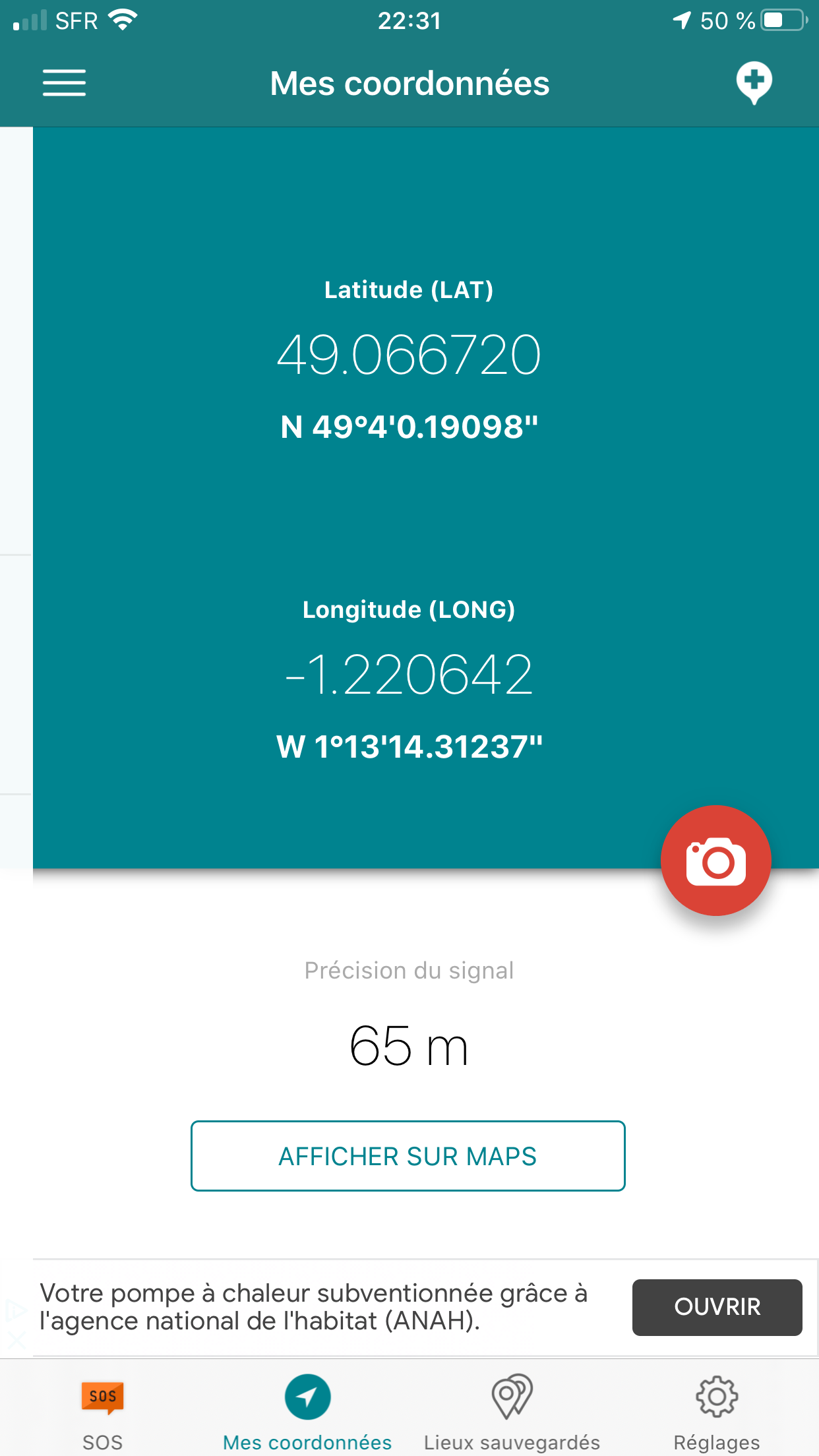Save current location with pin-plus icon
Image resolution: width=819 pixels, height=1456 pixels.
[754, 82]
